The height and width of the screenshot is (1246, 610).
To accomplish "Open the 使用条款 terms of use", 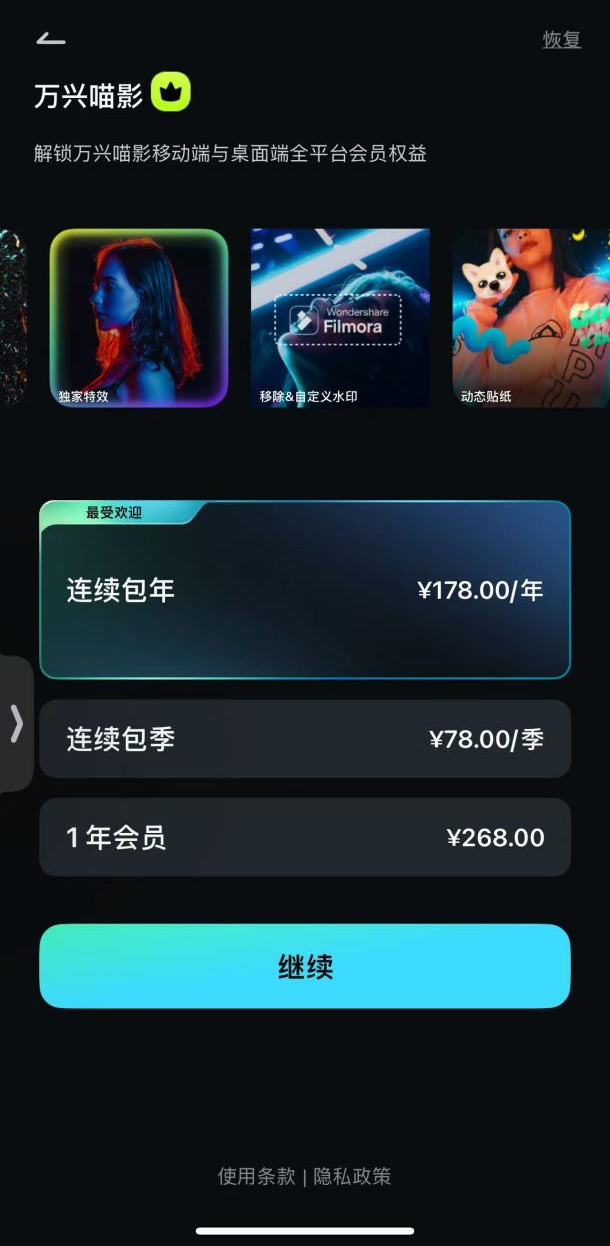I will point(256,1176).
